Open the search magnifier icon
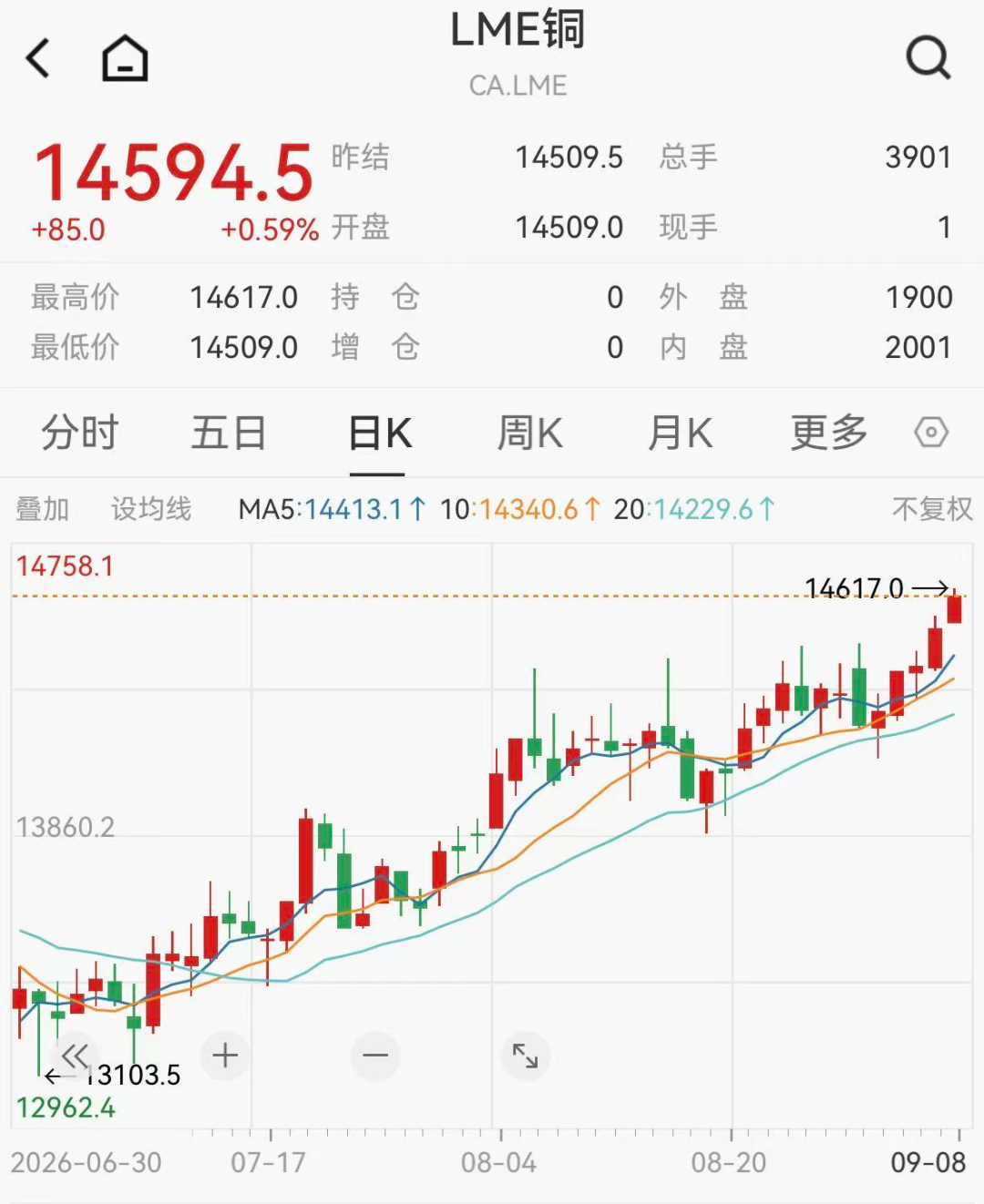This screenshot has height=1204, width=984. click(928, 58)
